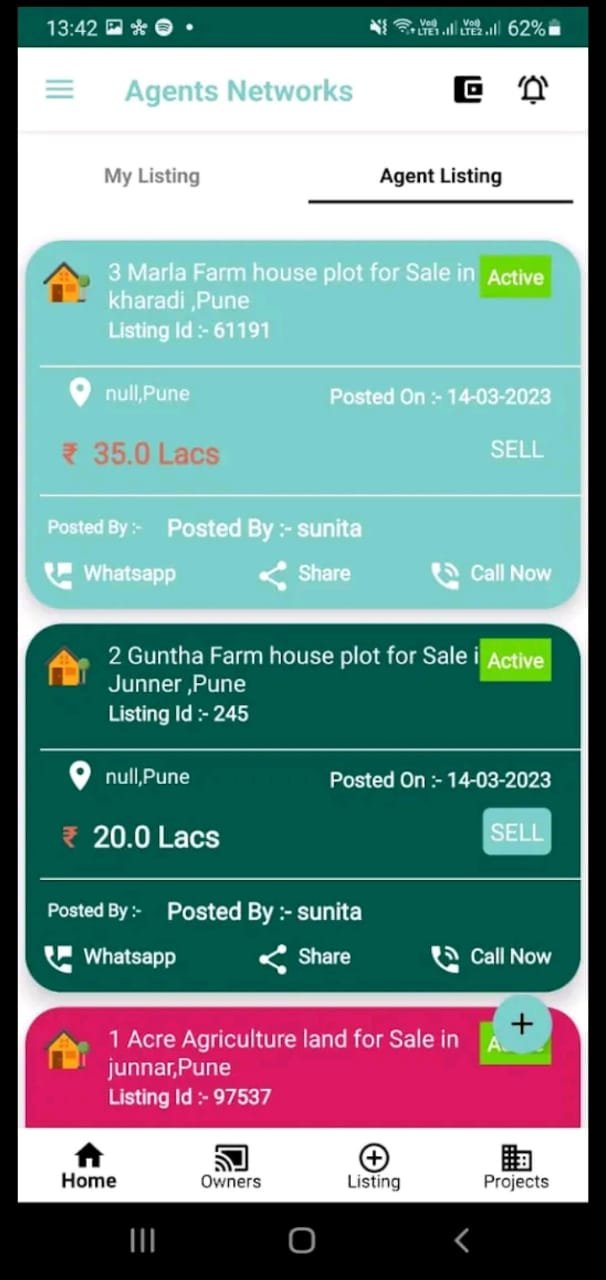Tap the floating plus button

[521, 1023]
